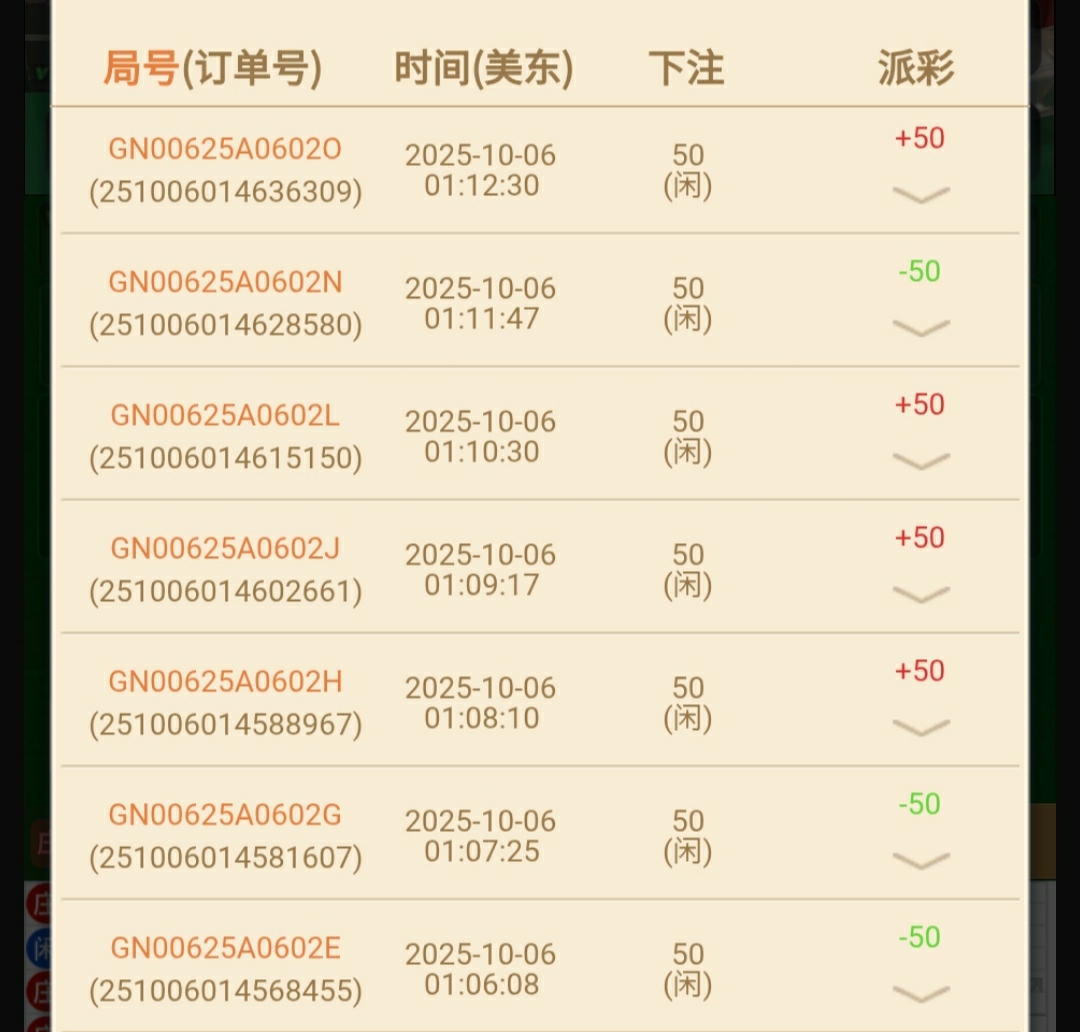Expand details for round GN00625A0602J

click(x=920, y=594)
